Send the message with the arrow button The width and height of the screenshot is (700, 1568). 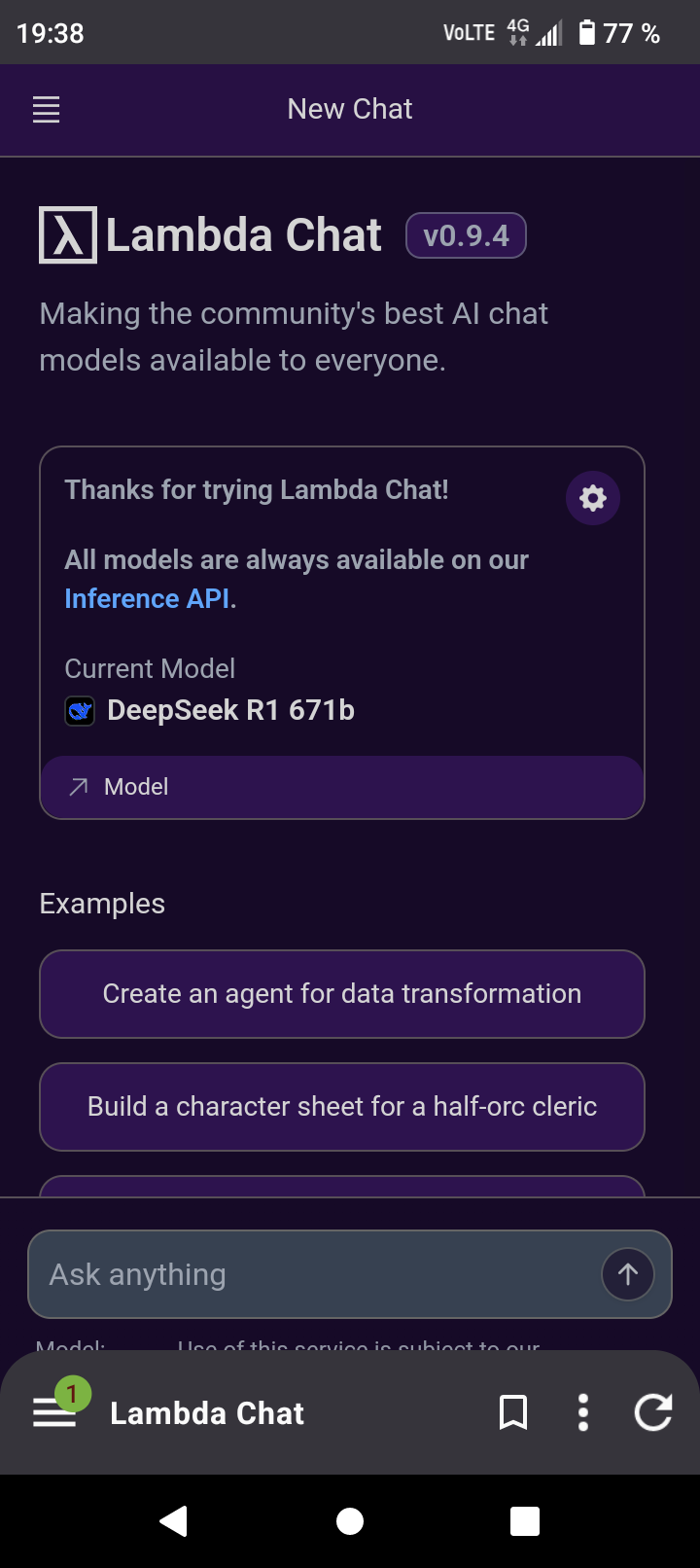pos(628,1274)
